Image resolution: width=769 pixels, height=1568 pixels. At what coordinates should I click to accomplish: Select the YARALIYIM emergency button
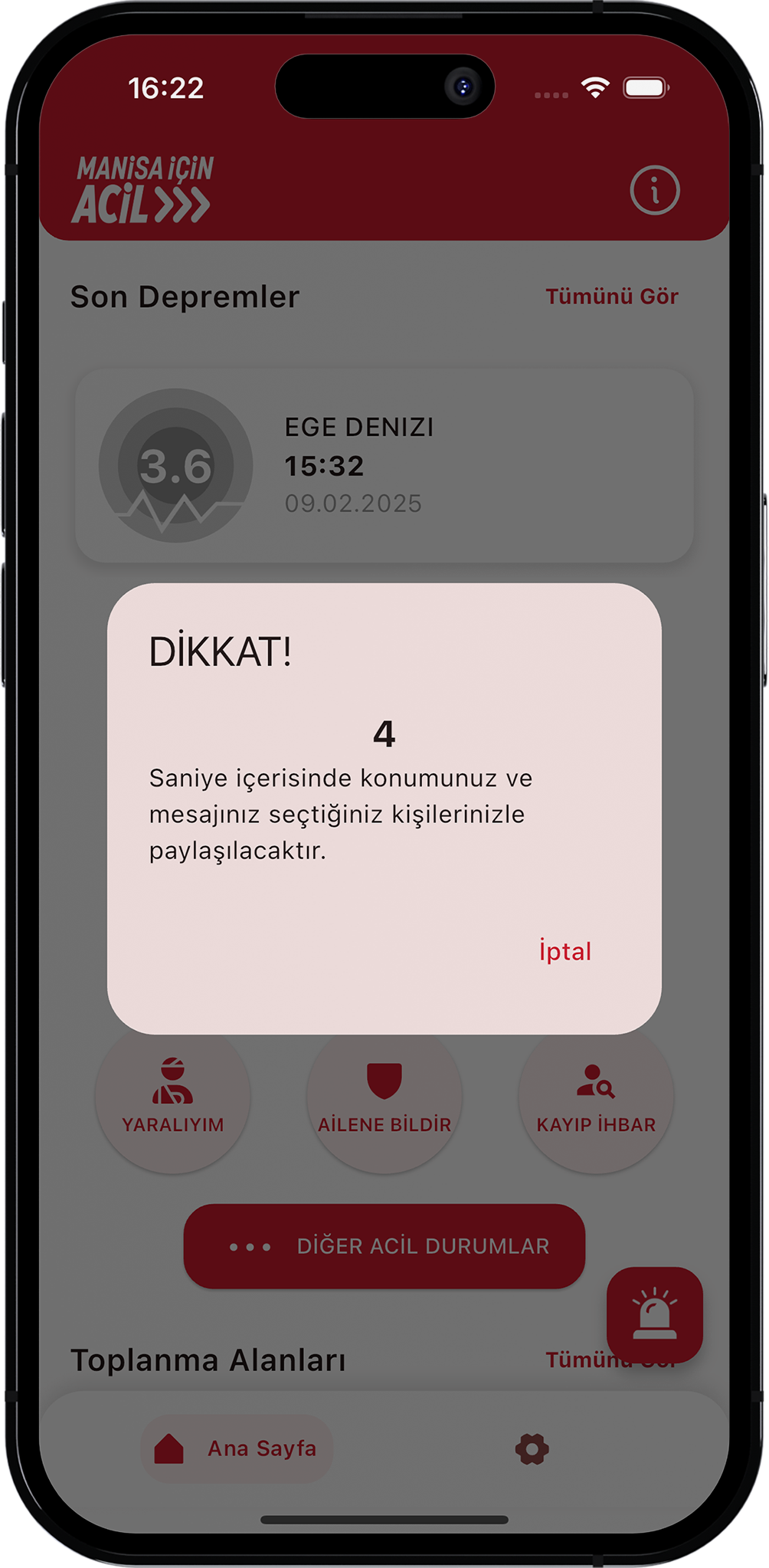pyautogui.click(x=173, y=1100)
